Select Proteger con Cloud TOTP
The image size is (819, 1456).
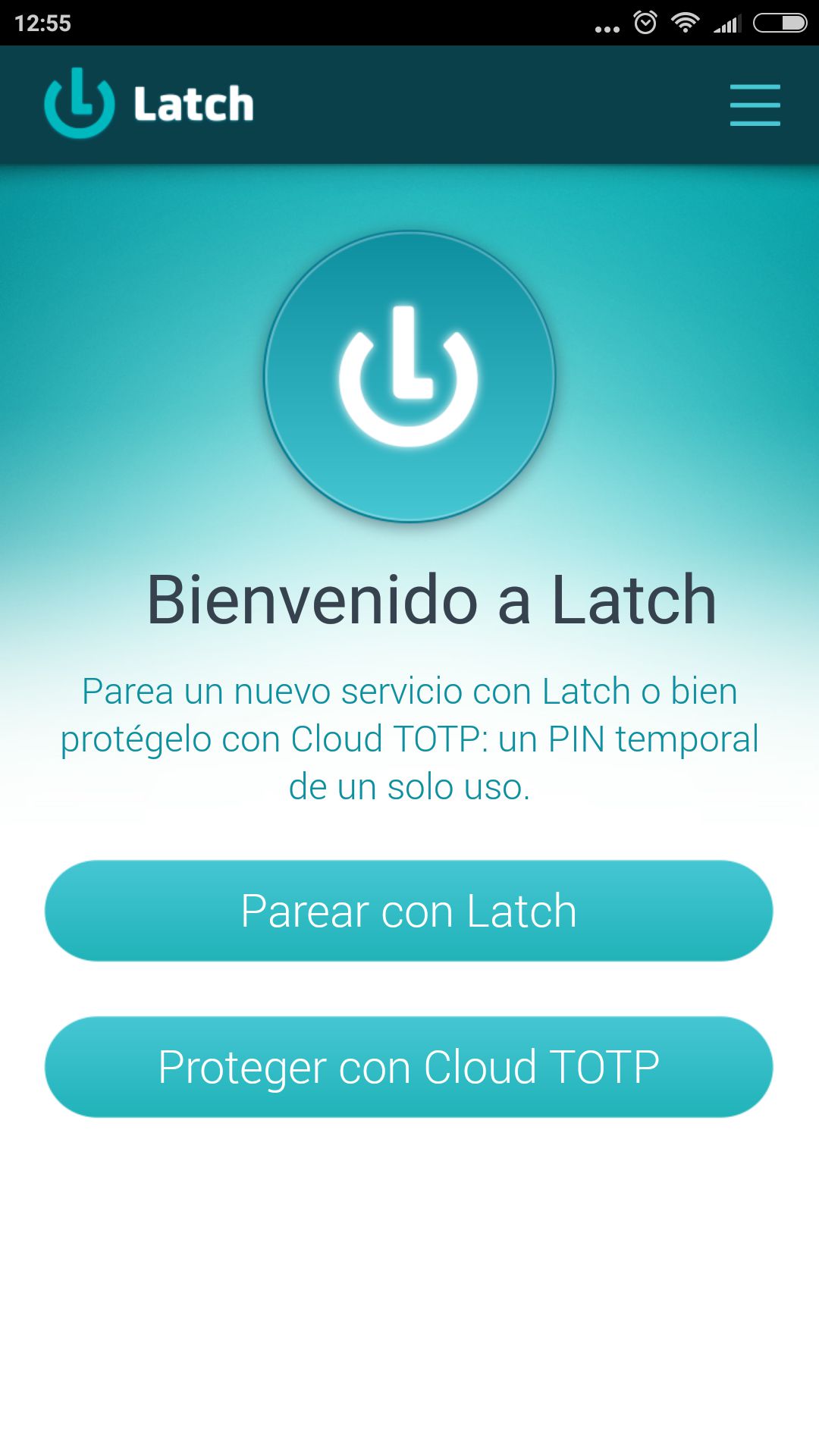(x=409, y=1067)
